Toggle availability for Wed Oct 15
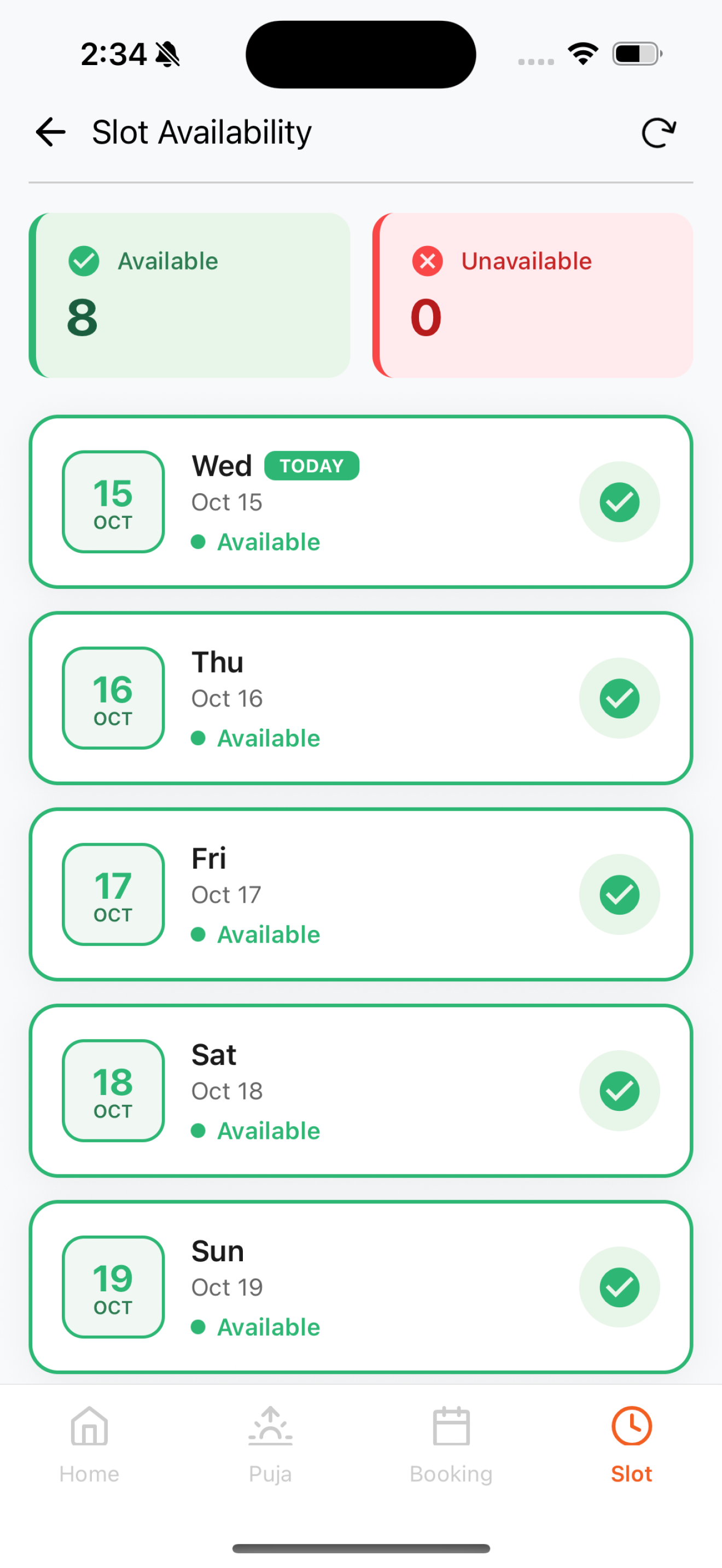This screenshot has width=722, height=1568. coord(619,502)
